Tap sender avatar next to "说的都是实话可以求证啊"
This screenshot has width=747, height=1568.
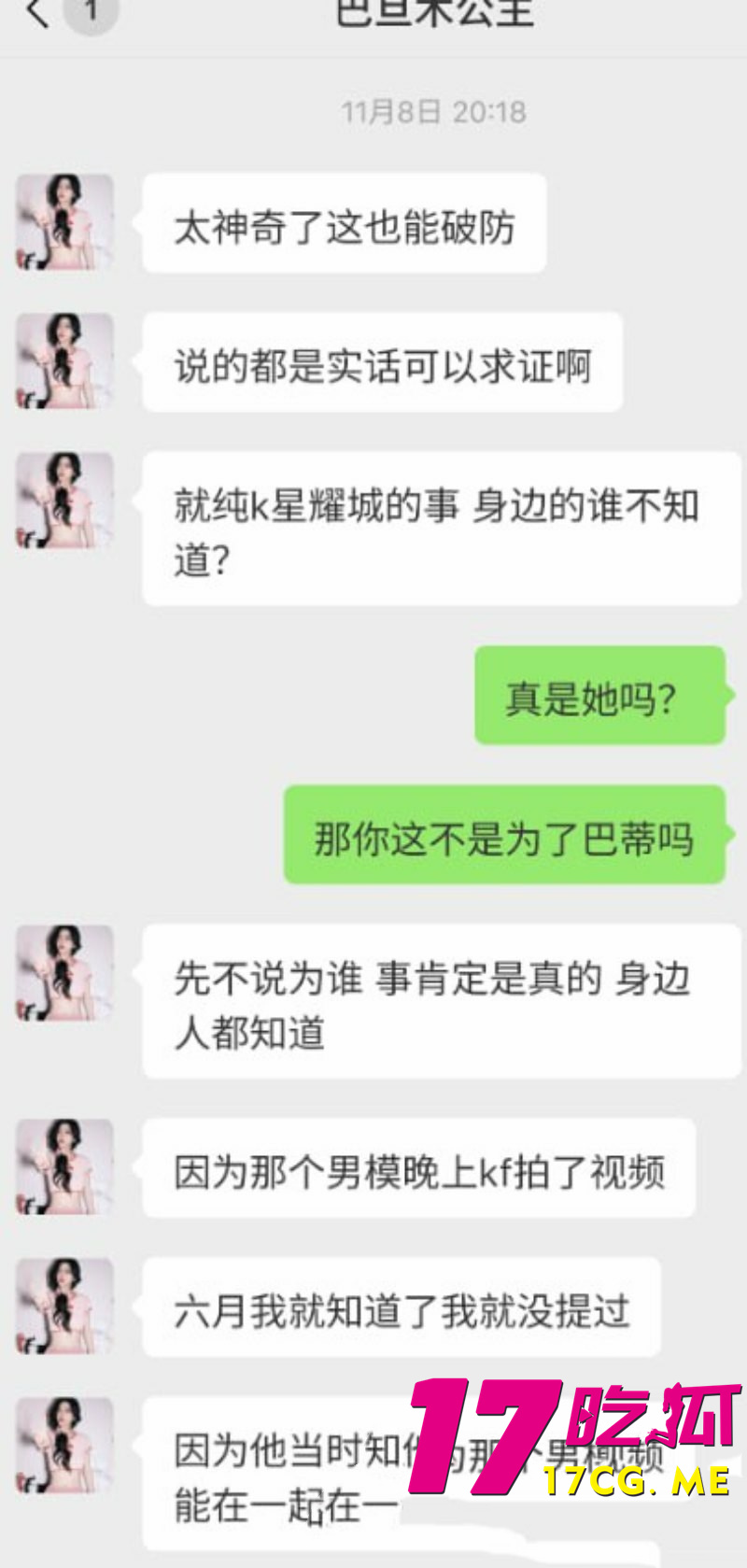click(62, 362)
